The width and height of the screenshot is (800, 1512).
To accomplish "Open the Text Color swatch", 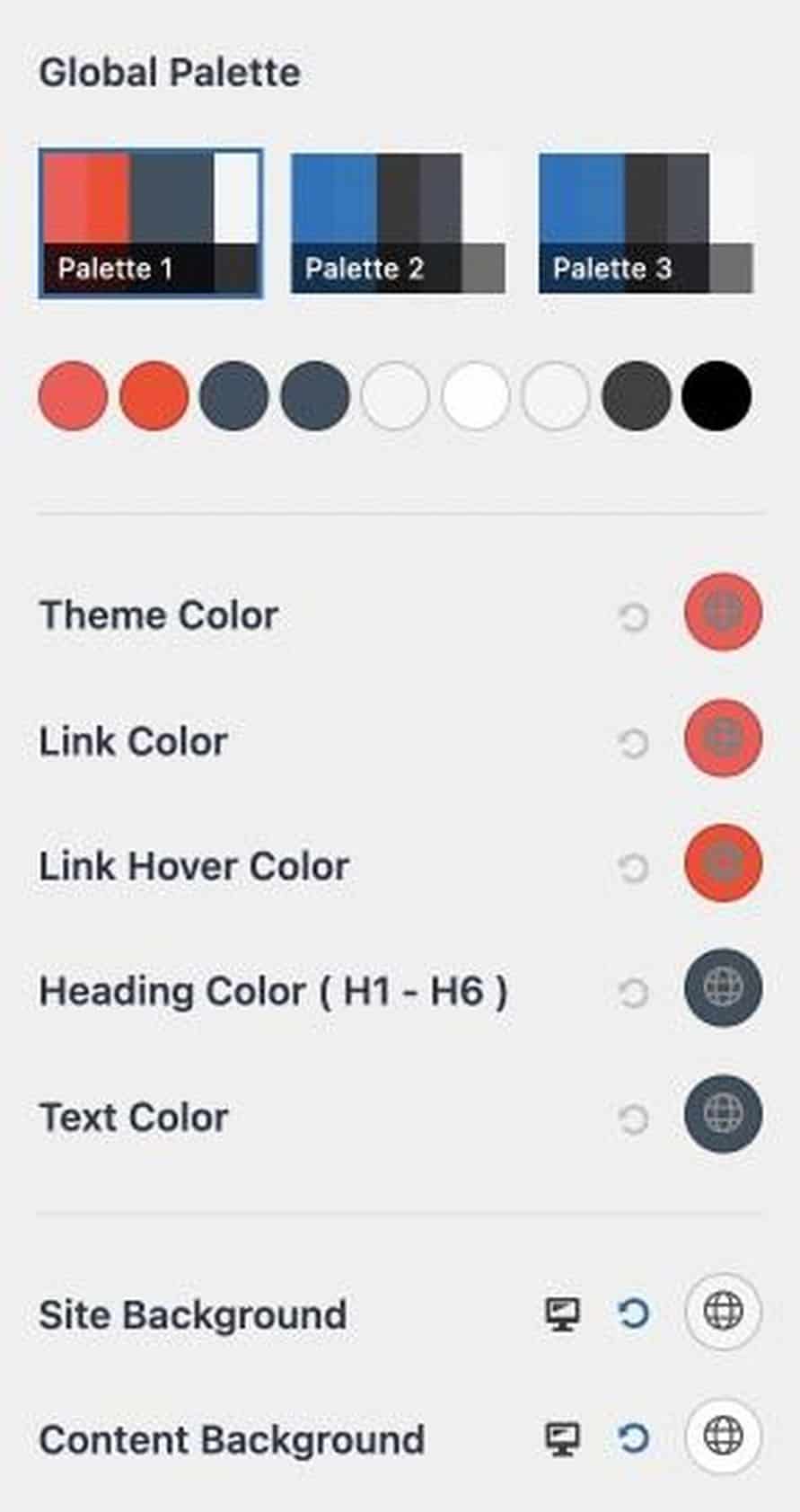I will pos(723,1115).
